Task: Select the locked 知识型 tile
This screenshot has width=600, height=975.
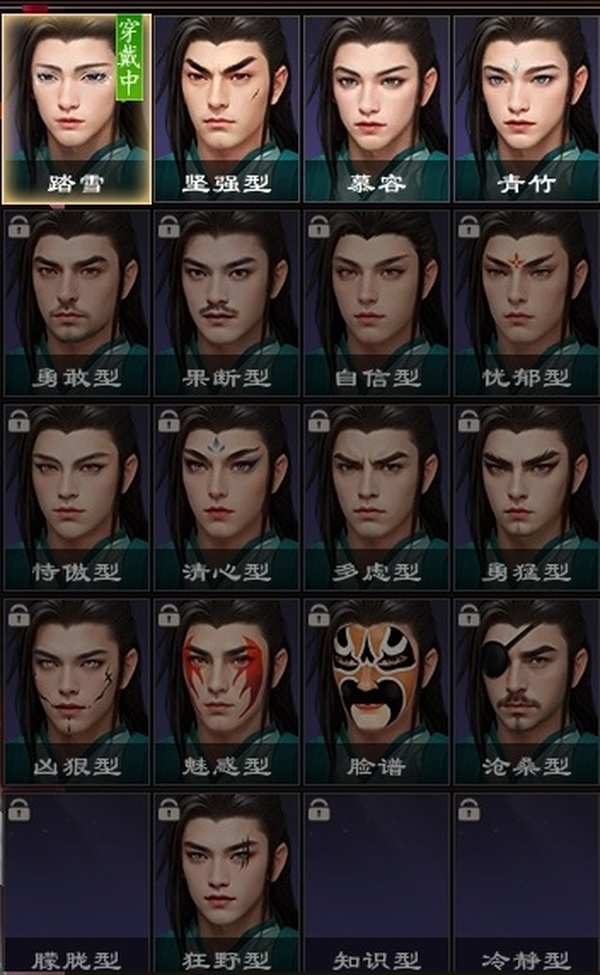Action: tap(377, 884)
